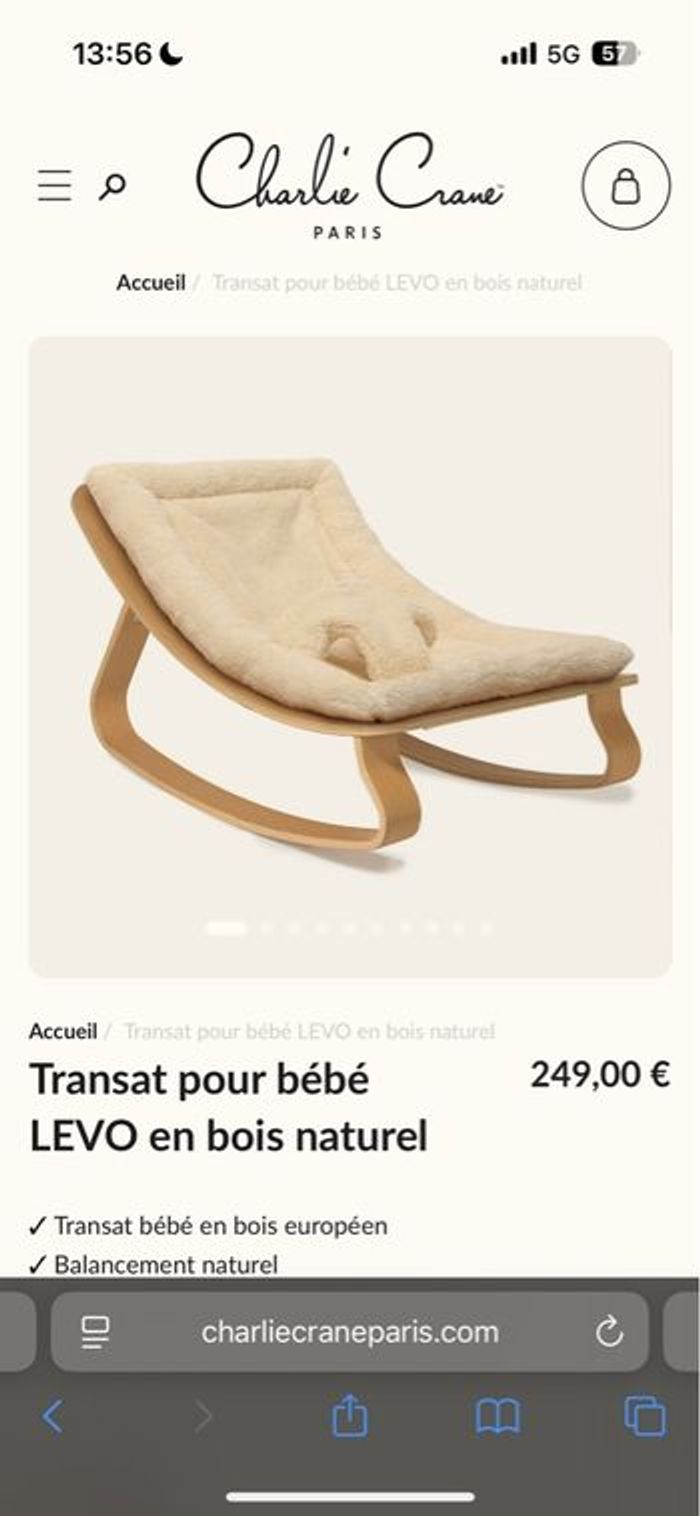The image size is (700, 1516).
Task: Open Safari bookmarks
Action: coord(497,1416)
